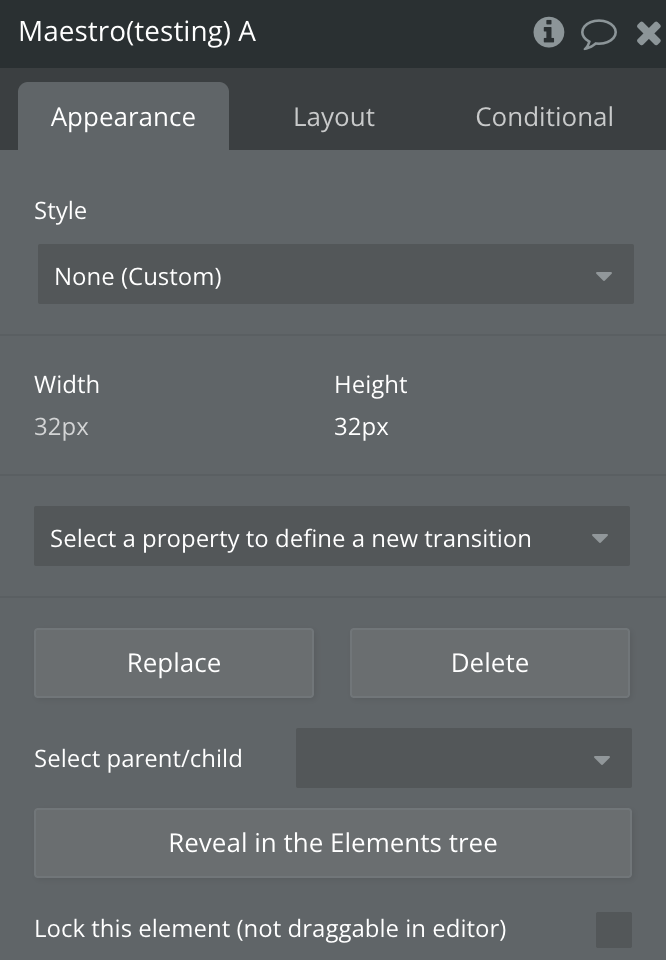Tap the Replace button

[x=174, y=662]
